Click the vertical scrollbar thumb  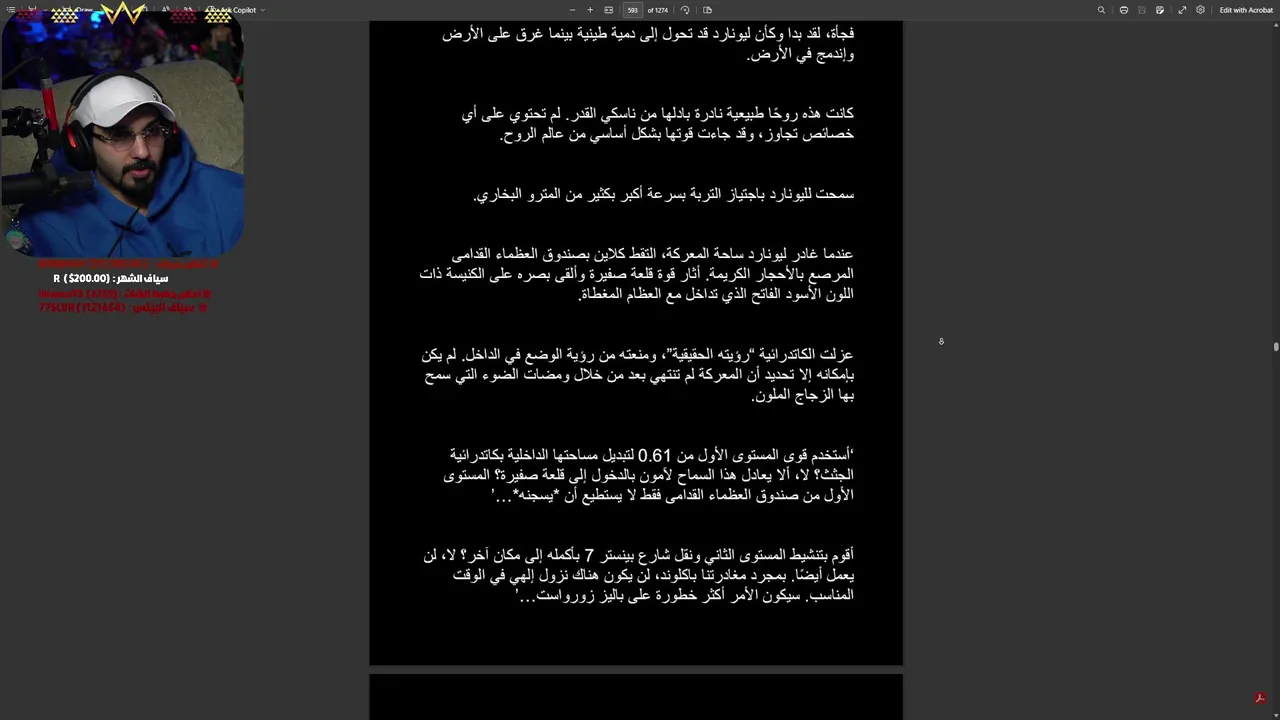pyautogui.click(x=1276, y=346)
